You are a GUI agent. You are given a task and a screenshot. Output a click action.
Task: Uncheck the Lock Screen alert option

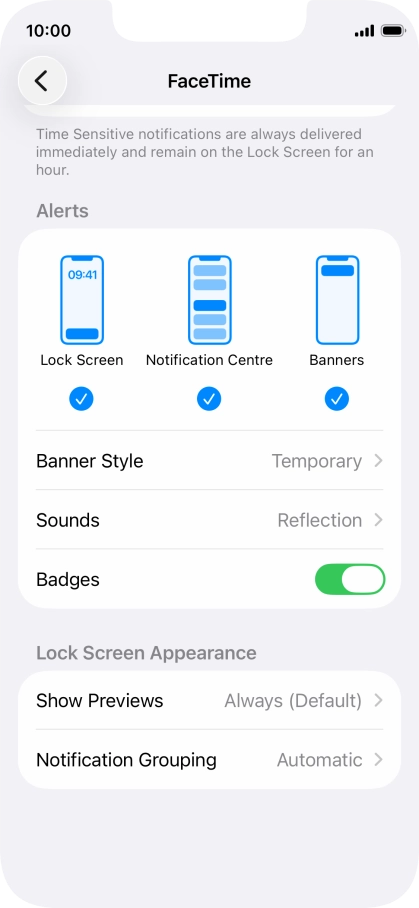click(82, 398)
